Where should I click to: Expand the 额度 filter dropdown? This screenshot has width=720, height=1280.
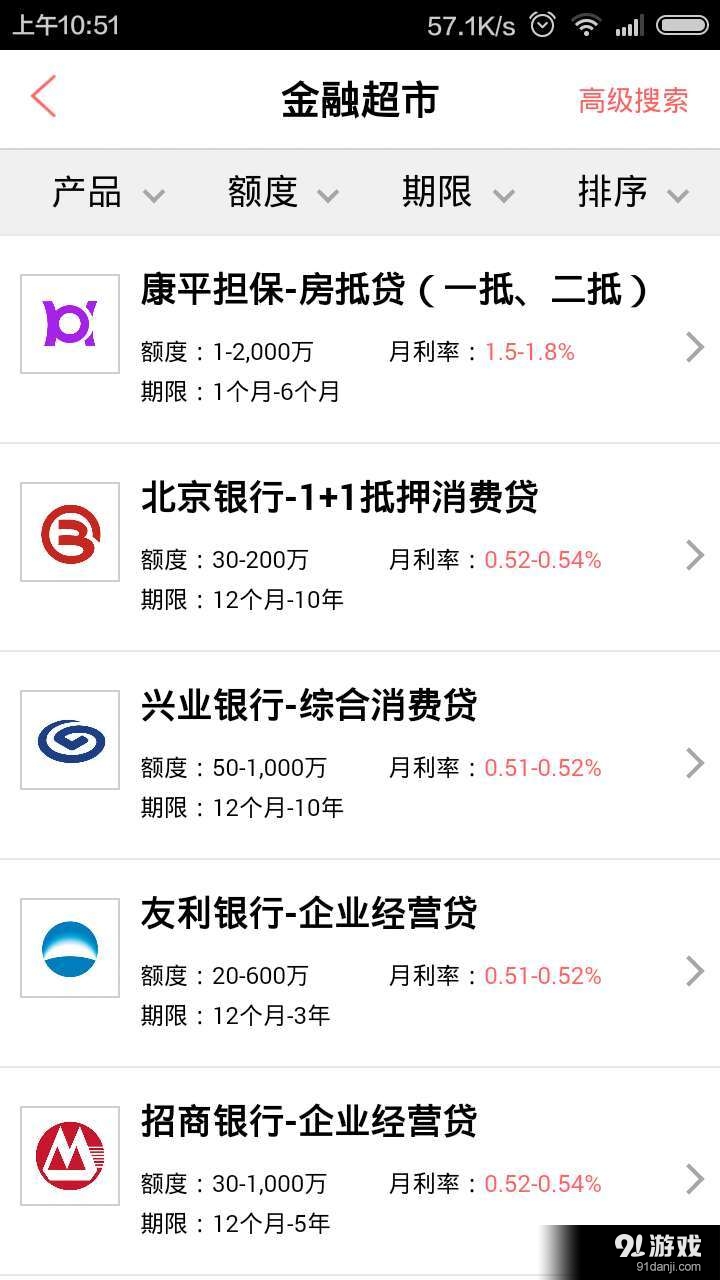pos(280,192)
